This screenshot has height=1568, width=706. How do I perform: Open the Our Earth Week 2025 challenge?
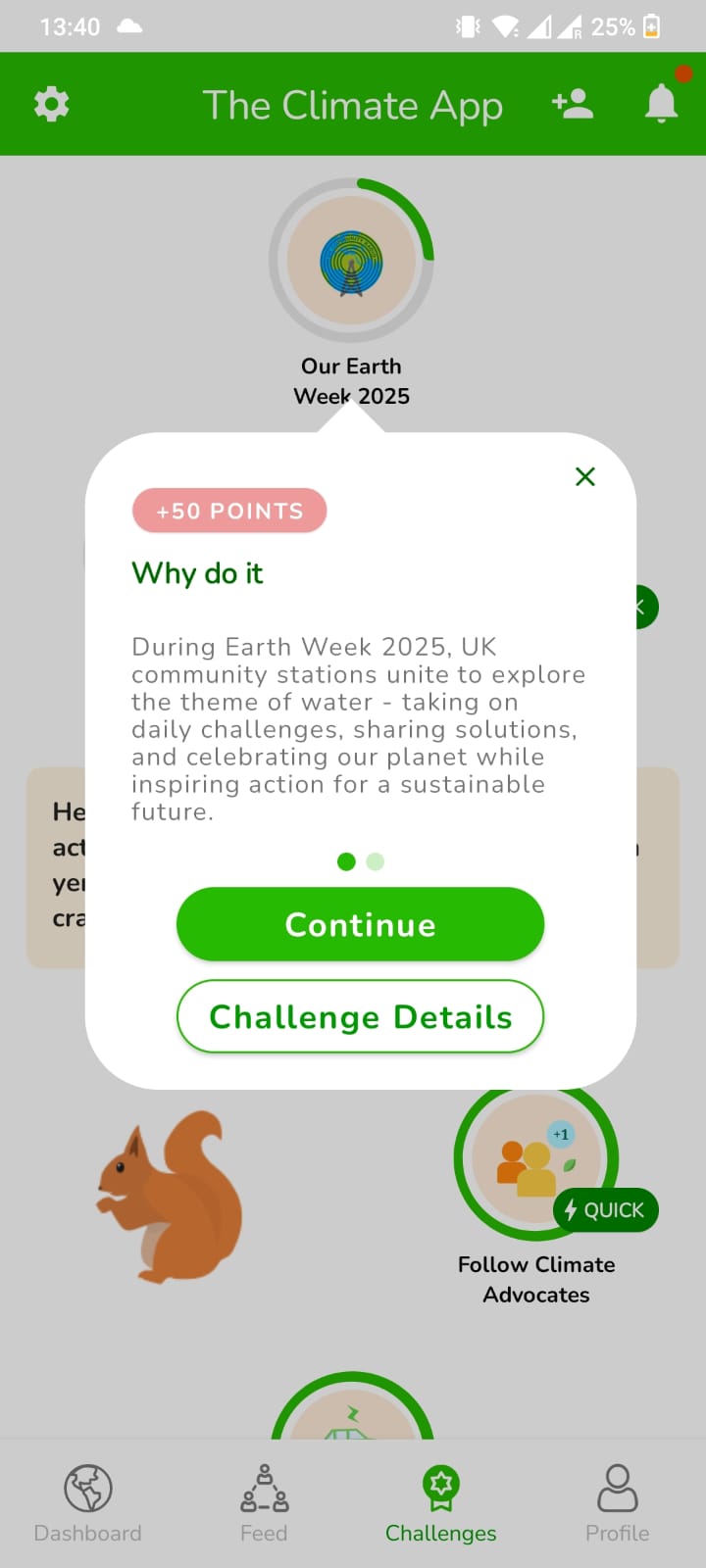351,262
